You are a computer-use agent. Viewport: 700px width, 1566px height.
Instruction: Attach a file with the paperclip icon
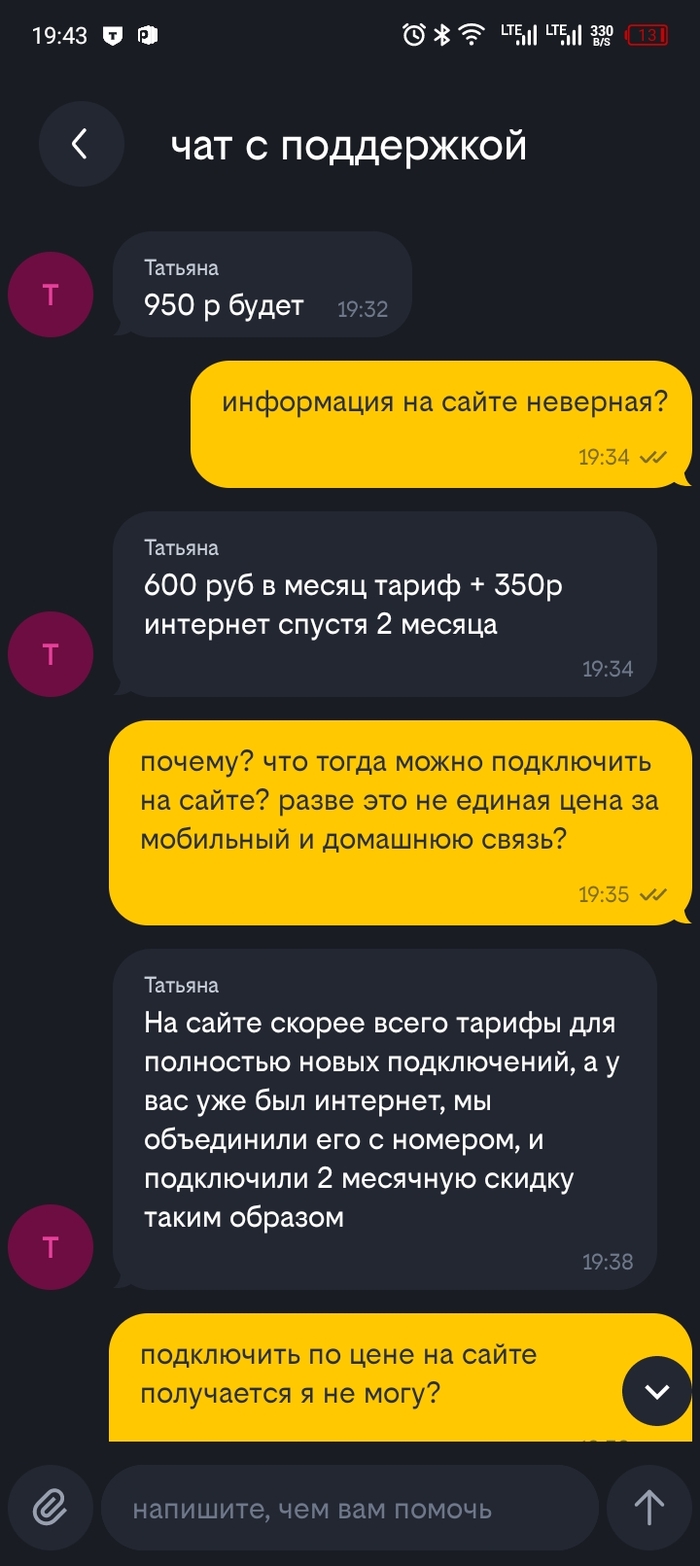[50, 1507]
